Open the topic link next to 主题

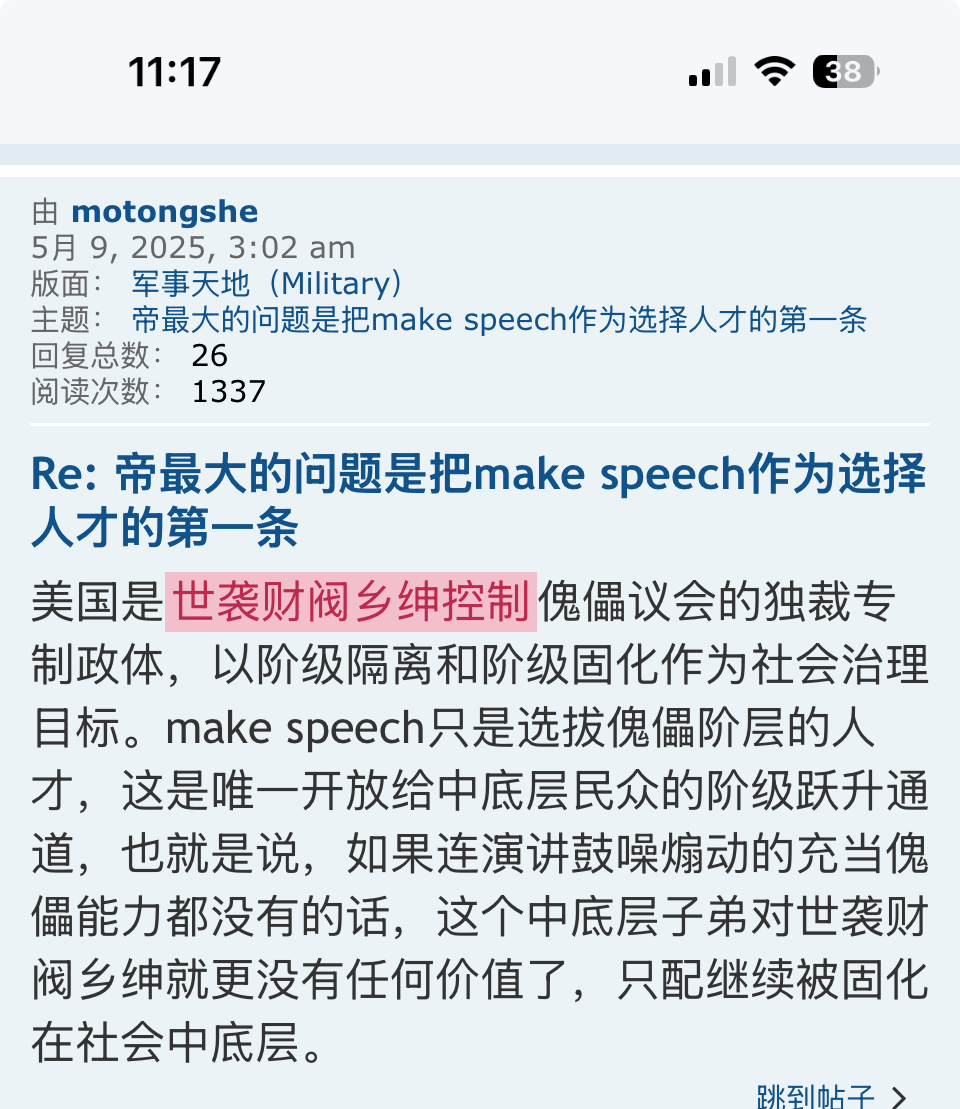499,320
